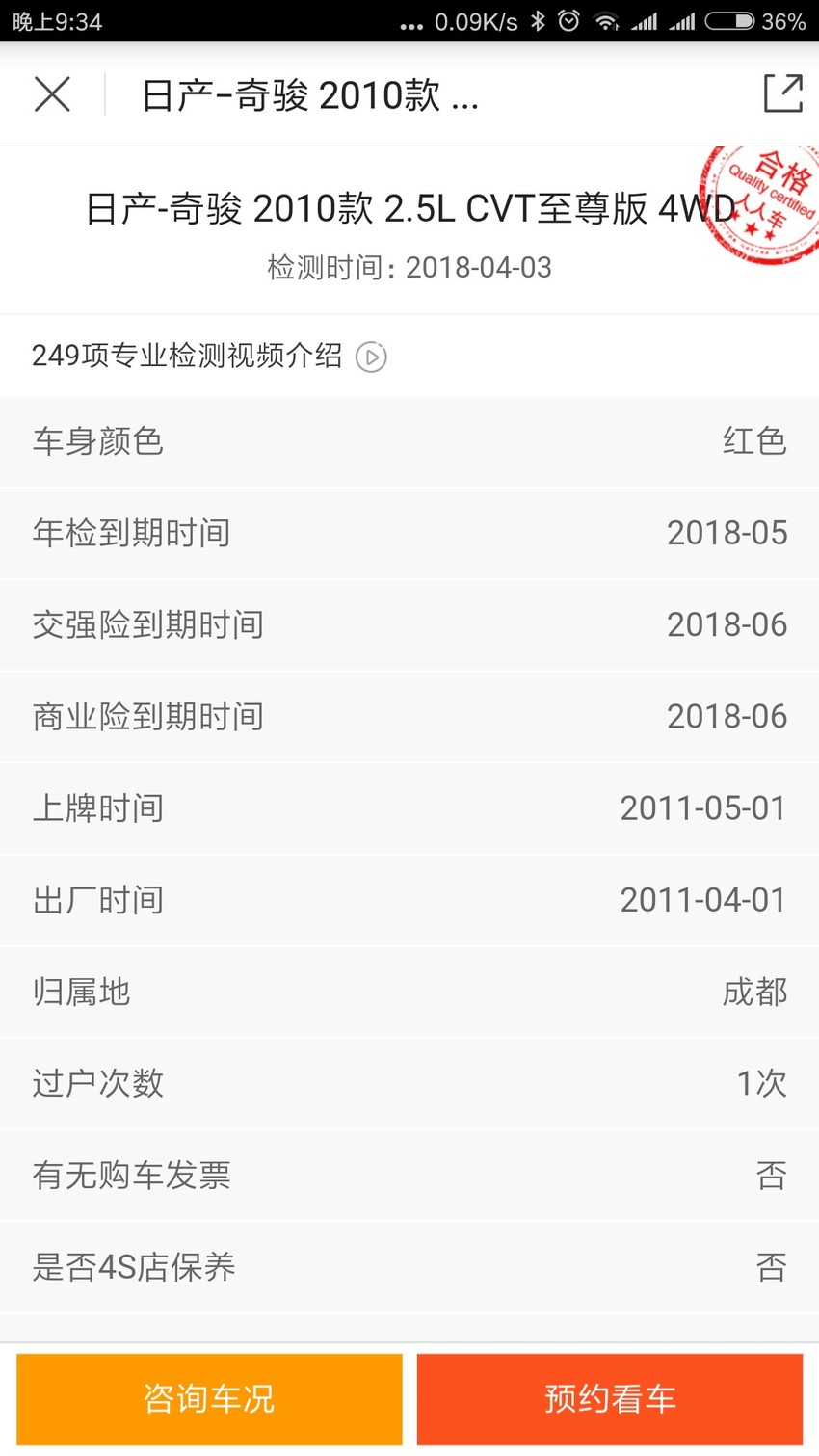Close the vehicle report page
This screenshot has width=819, height=1456.
(52, 94)
